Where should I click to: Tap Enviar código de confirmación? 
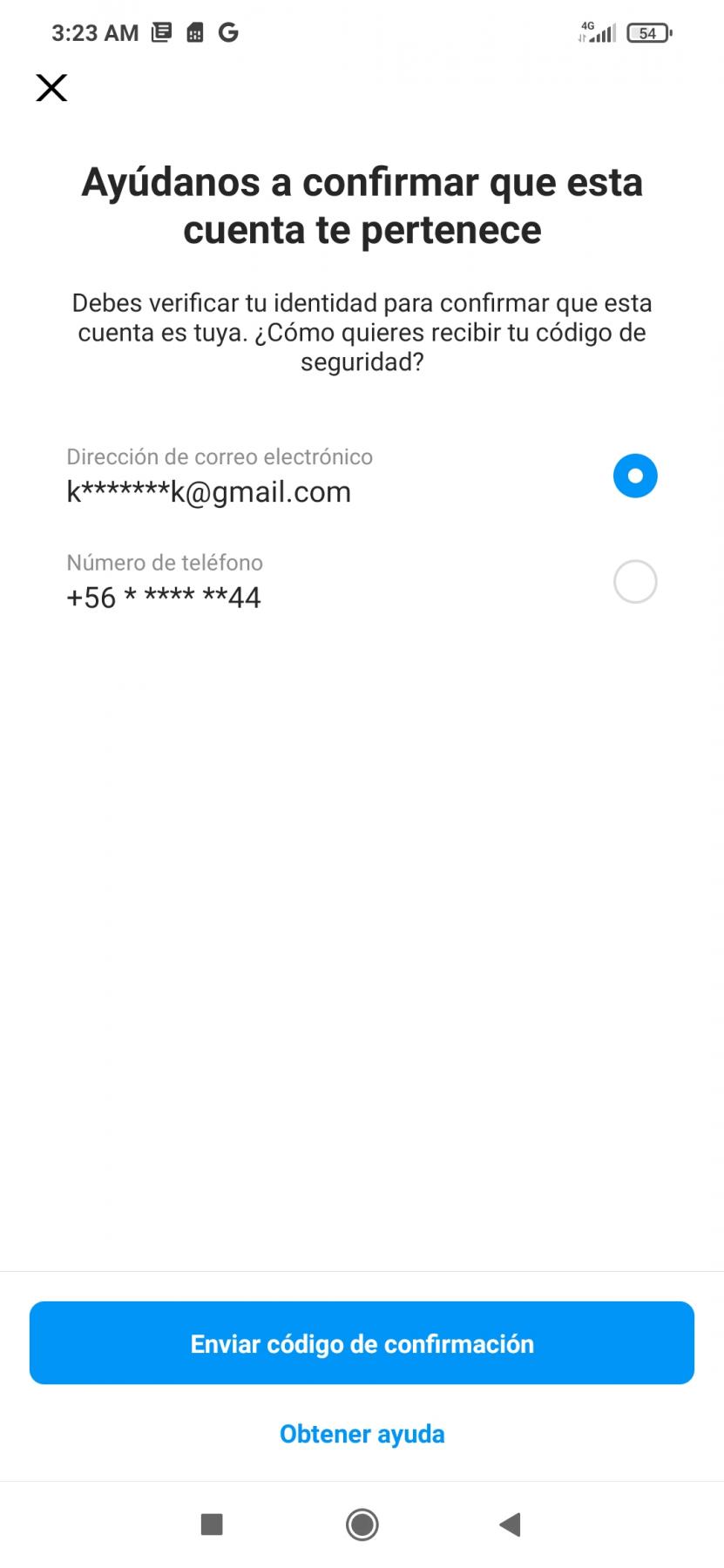(x=362, y=1343)
